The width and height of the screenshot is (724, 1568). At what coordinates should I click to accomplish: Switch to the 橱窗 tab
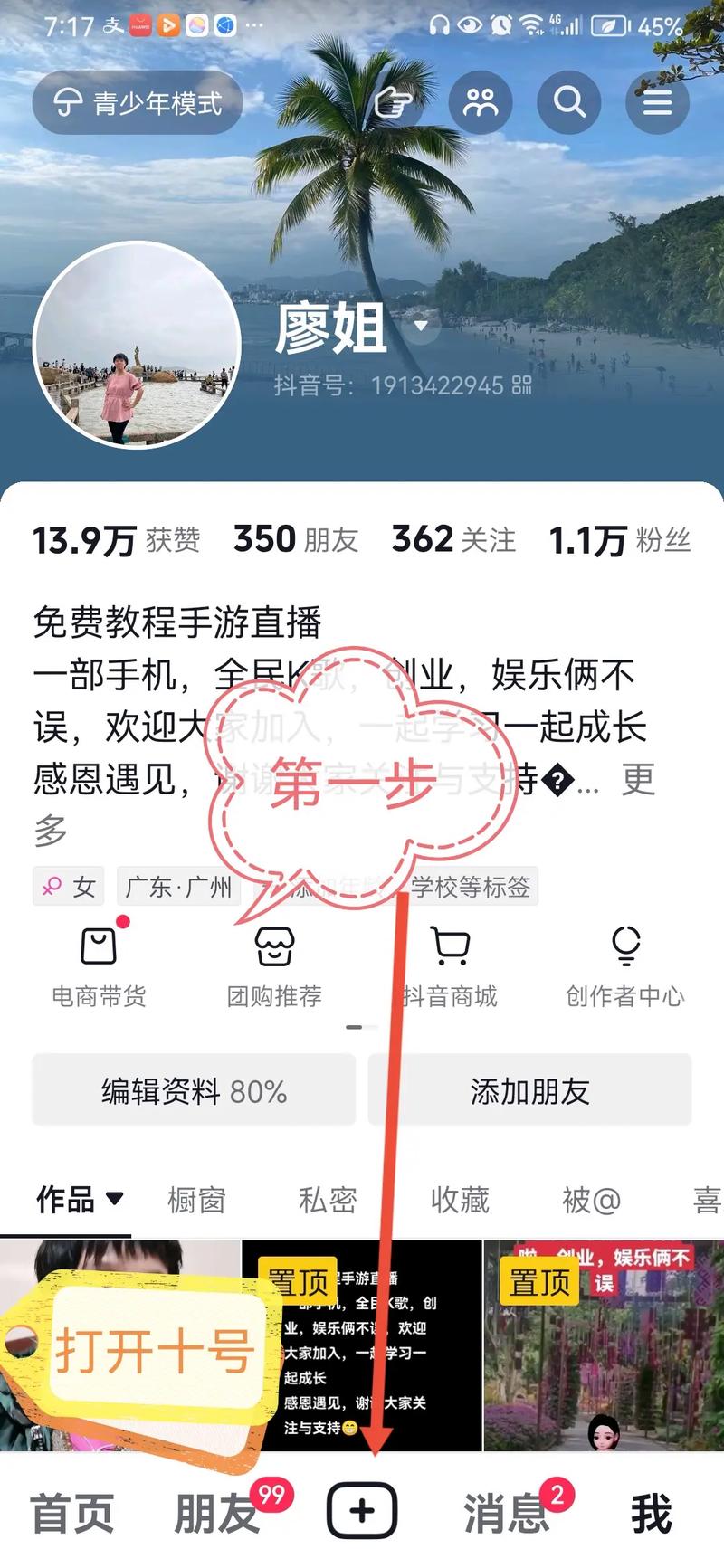[x=196, y=1200]
